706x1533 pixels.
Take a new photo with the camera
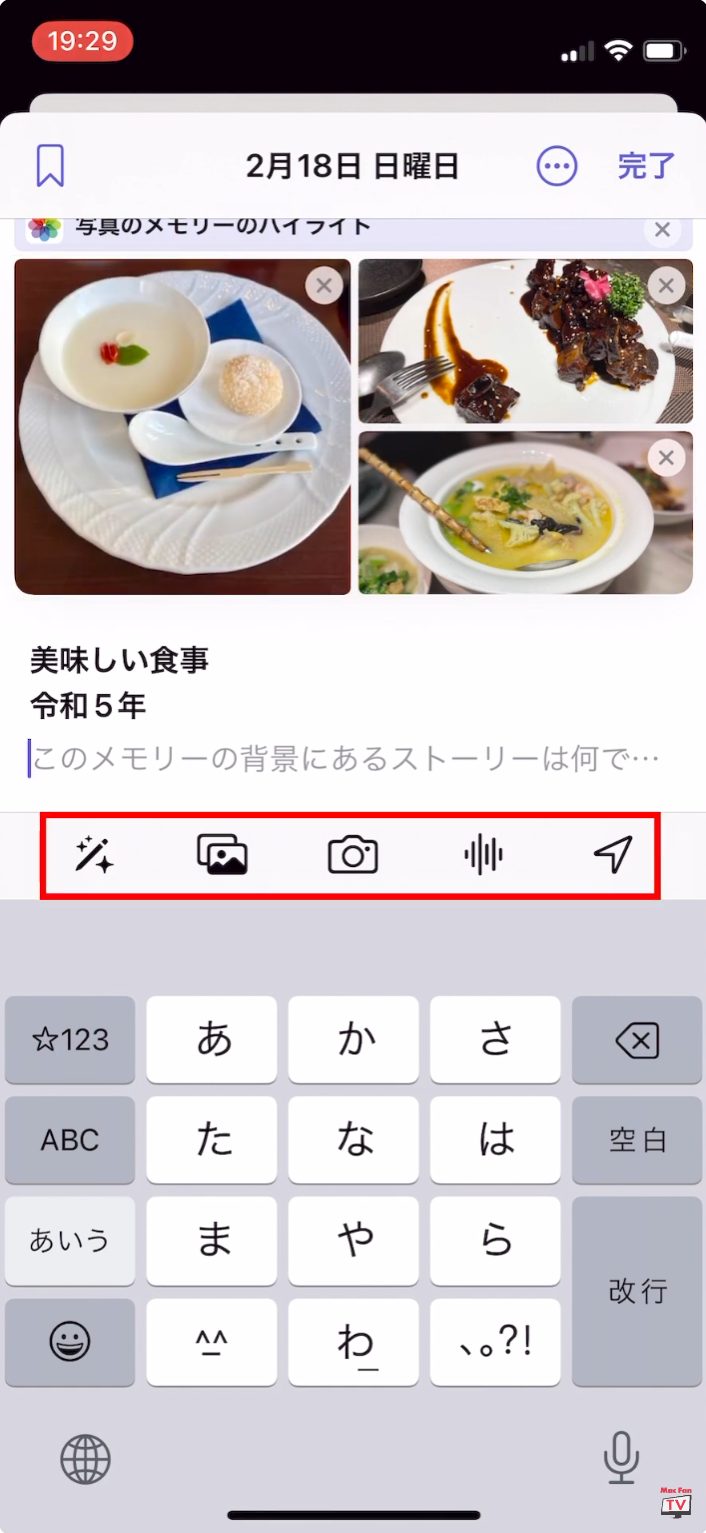353,856
